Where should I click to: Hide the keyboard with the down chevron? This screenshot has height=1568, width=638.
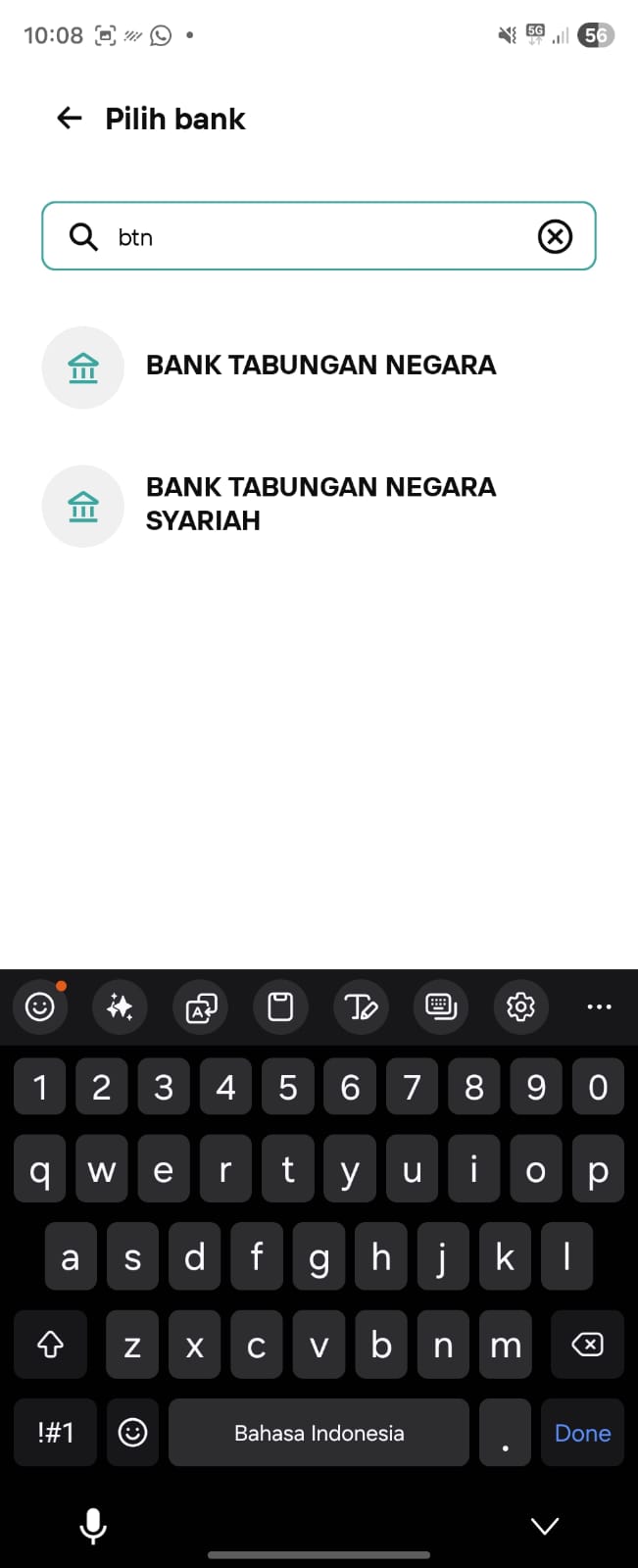pyautogui.click(x=544, y=1525)
